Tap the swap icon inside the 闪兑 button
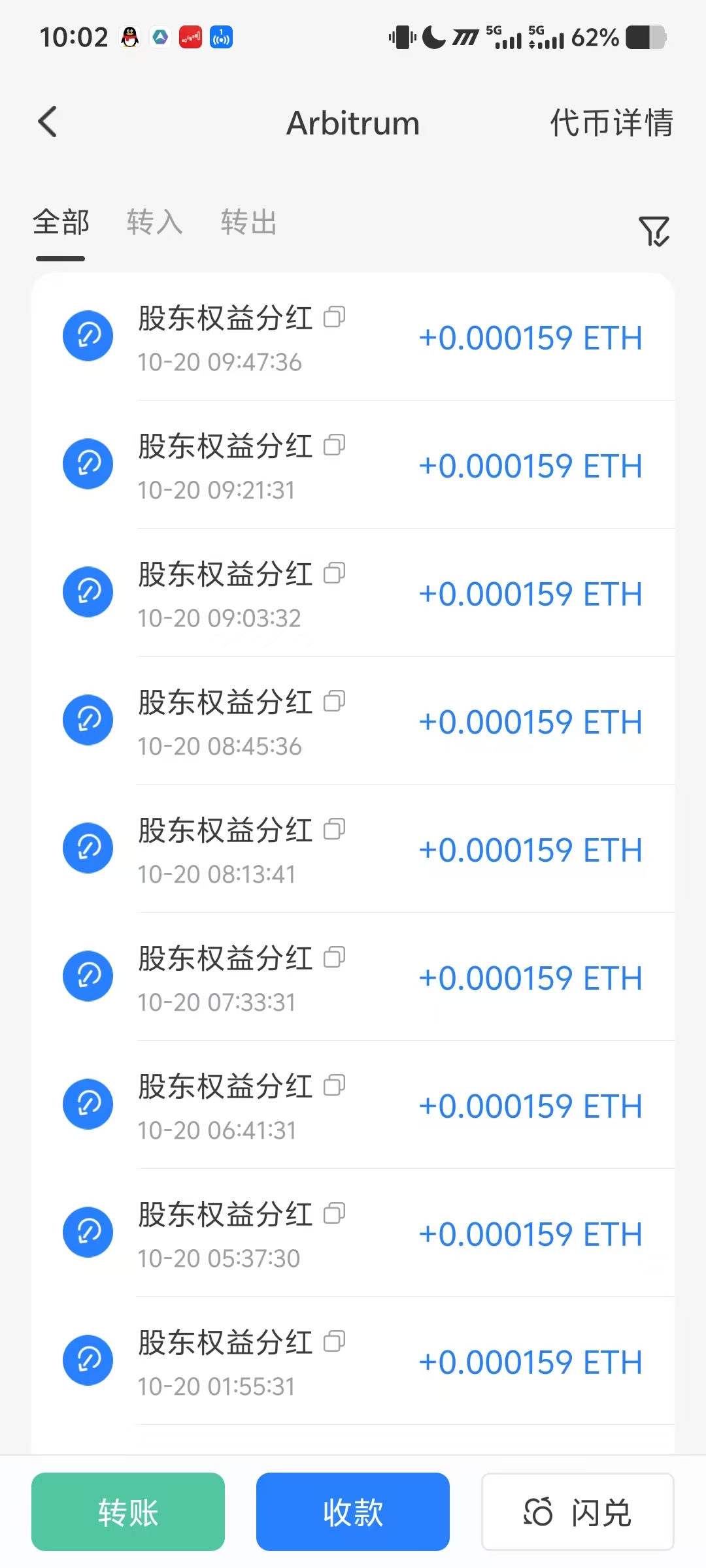This screenshot has height=1568, width=706. click(x=537, y=1511)
